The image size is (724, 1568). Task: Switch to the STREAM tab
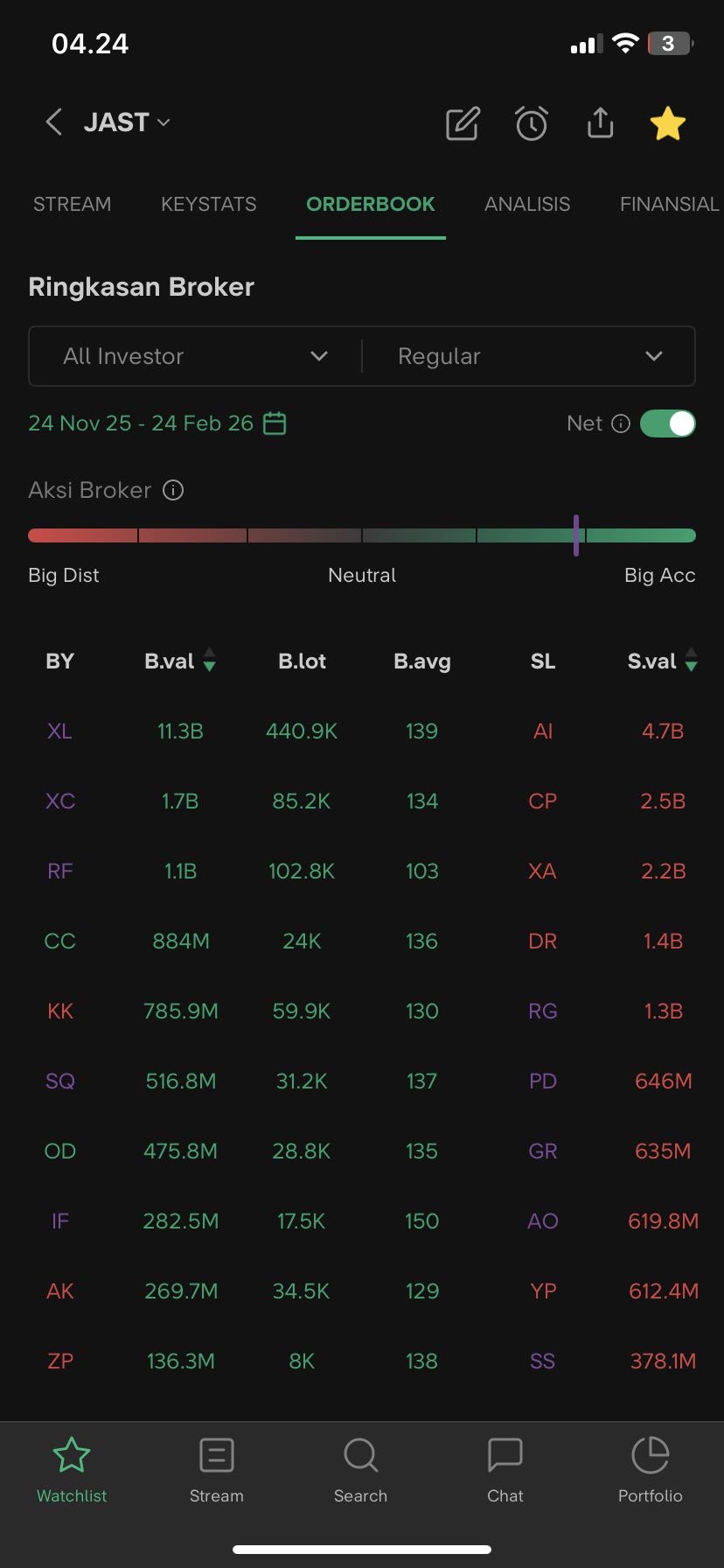(72, 204)
